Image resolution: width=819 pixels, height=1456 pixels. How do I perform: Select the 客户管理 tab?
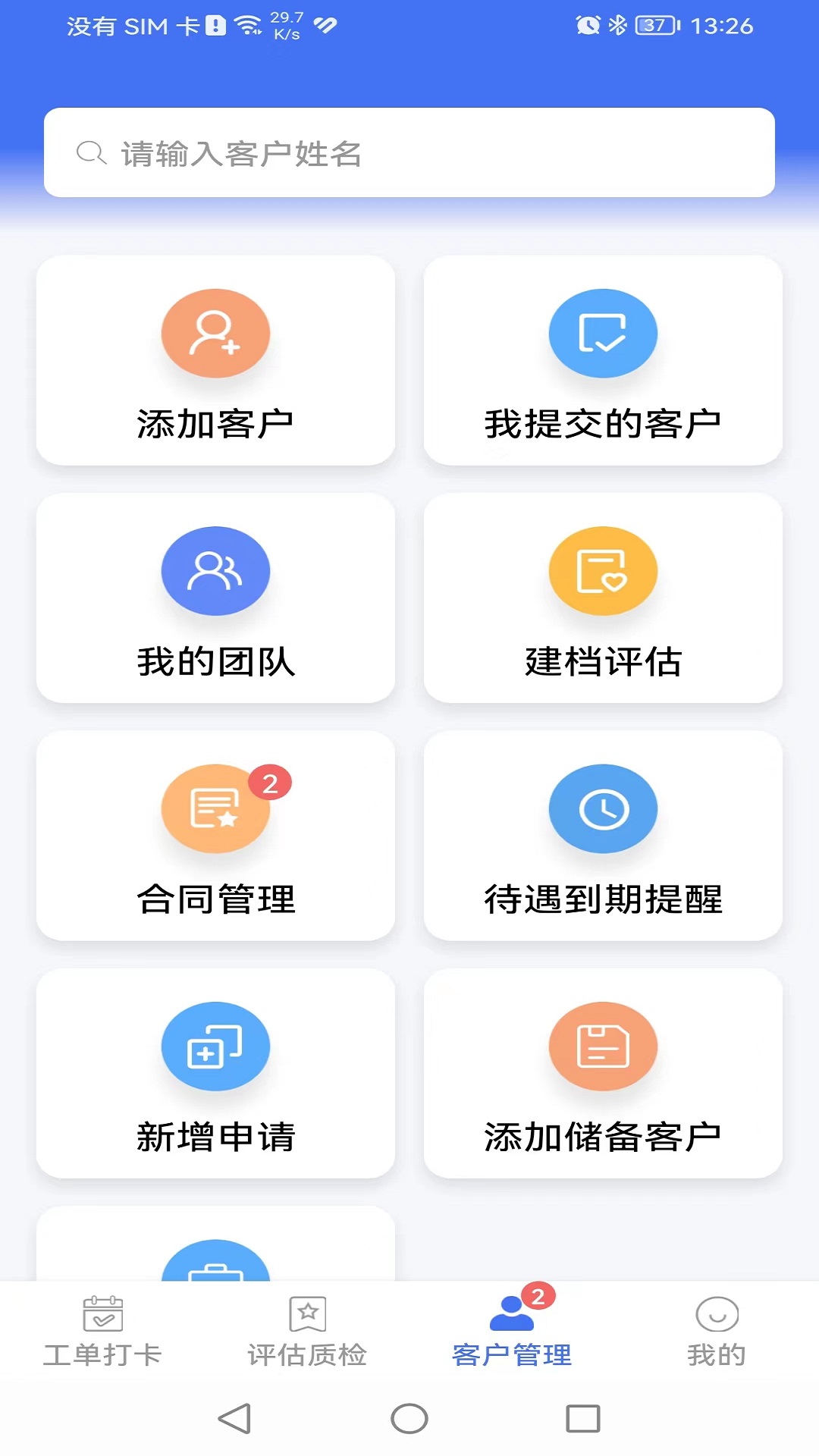pyautogui.click(x=512, y=1332)
